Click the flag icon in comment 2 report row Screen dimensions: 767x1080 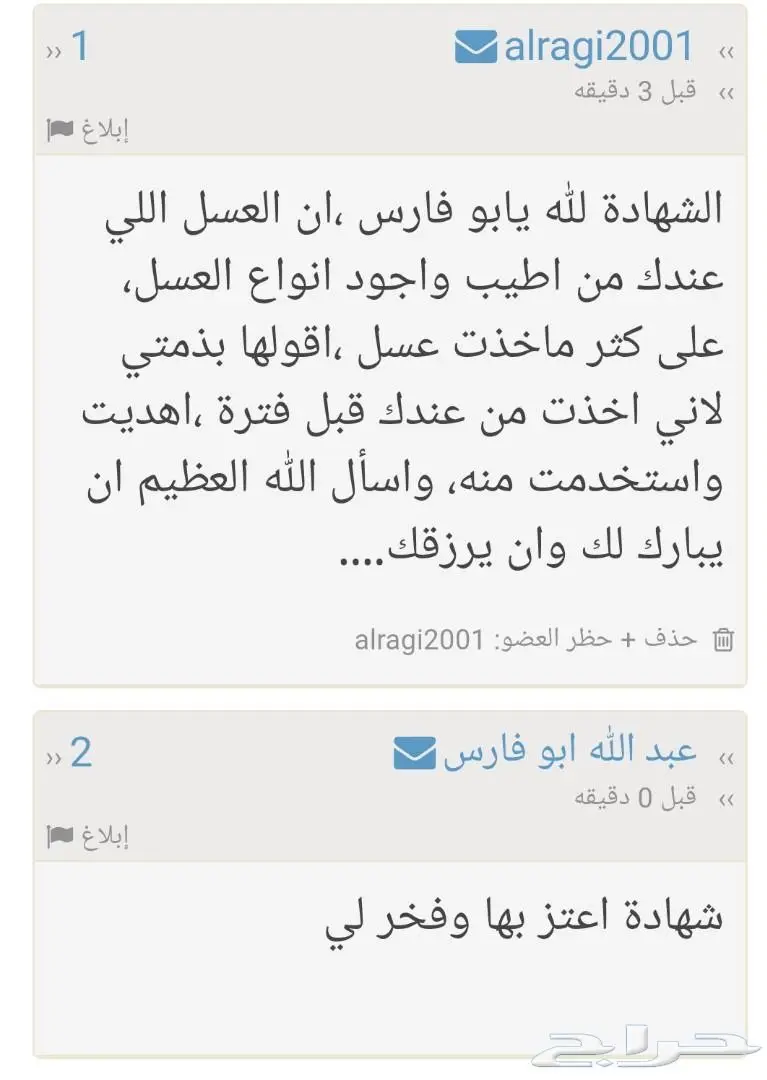(60, 835)
